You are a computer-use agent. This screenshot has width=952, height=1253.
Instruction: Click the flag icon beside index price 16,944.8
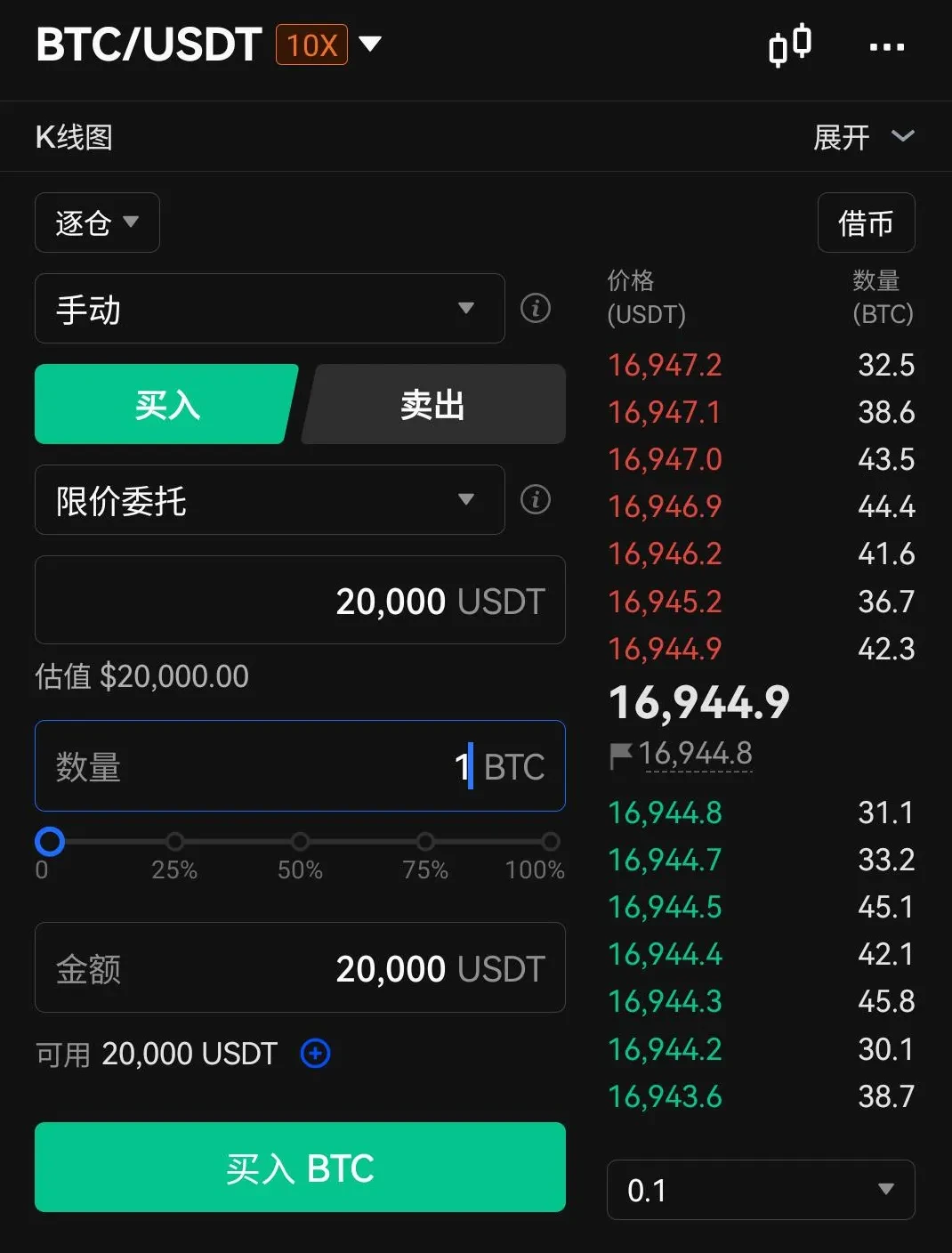pos(621,753)
